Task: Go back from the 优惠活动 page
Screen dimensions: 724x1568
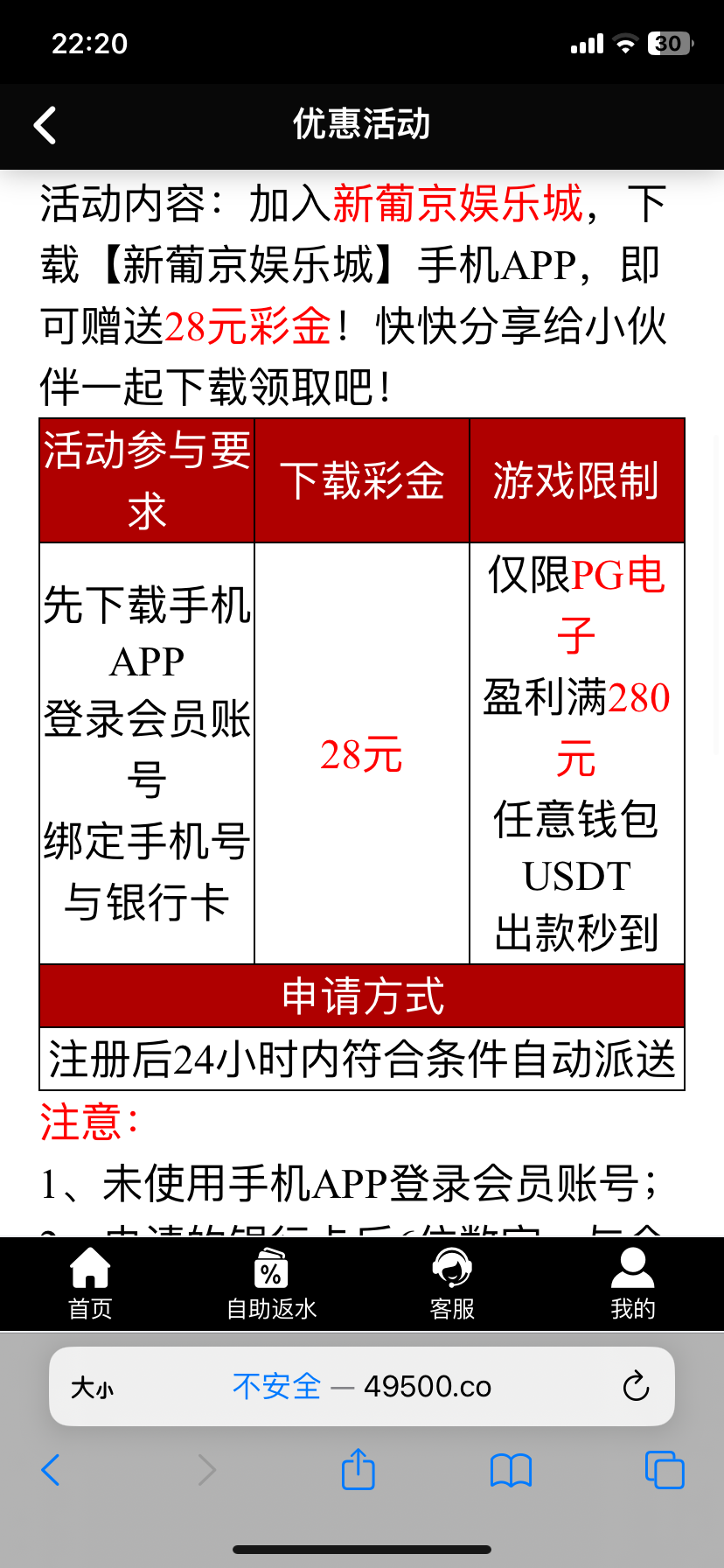Action: coord(45,125)
